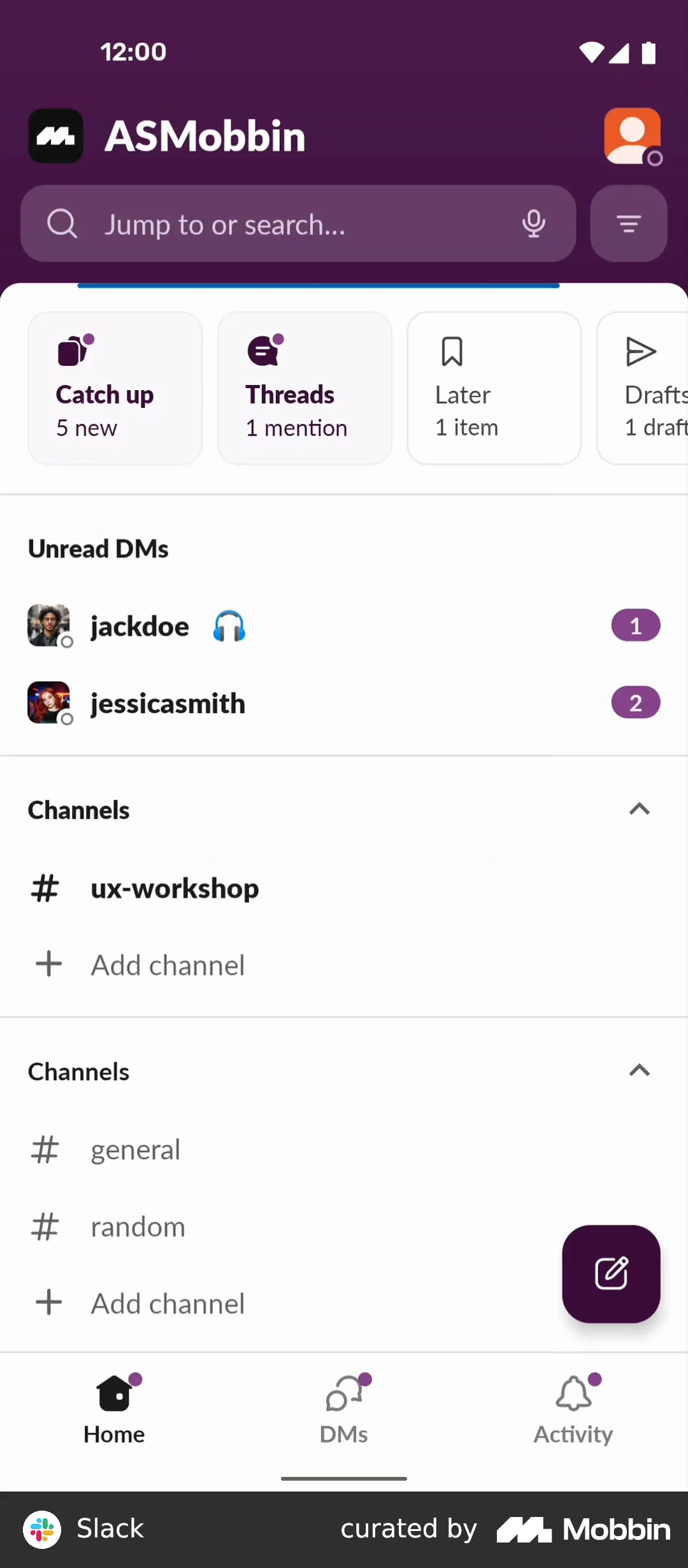
Task: Tap Add channel below ux-workshop
Action: [167, 965]
